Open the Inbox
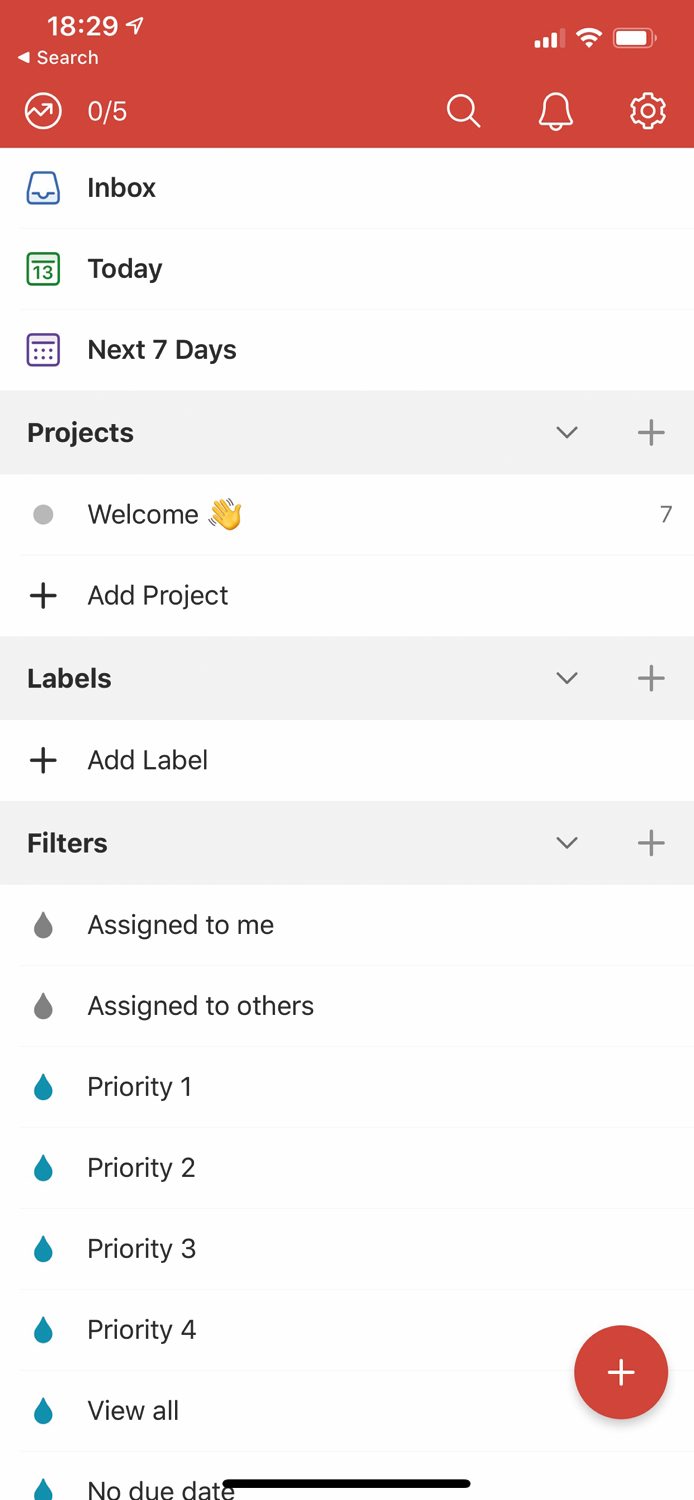The width and height of the screenshot is (694, 1500). [x=347, y=188]
